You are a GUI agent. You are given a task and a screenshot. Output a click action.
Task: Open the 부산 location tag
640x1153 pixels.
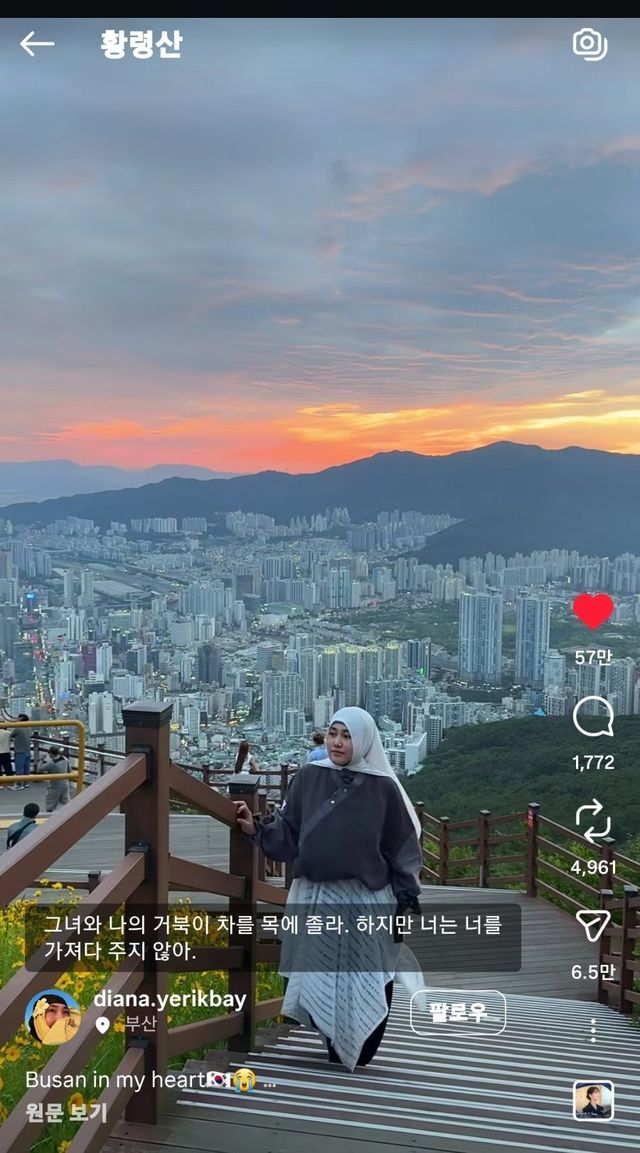pos(140,1024)
